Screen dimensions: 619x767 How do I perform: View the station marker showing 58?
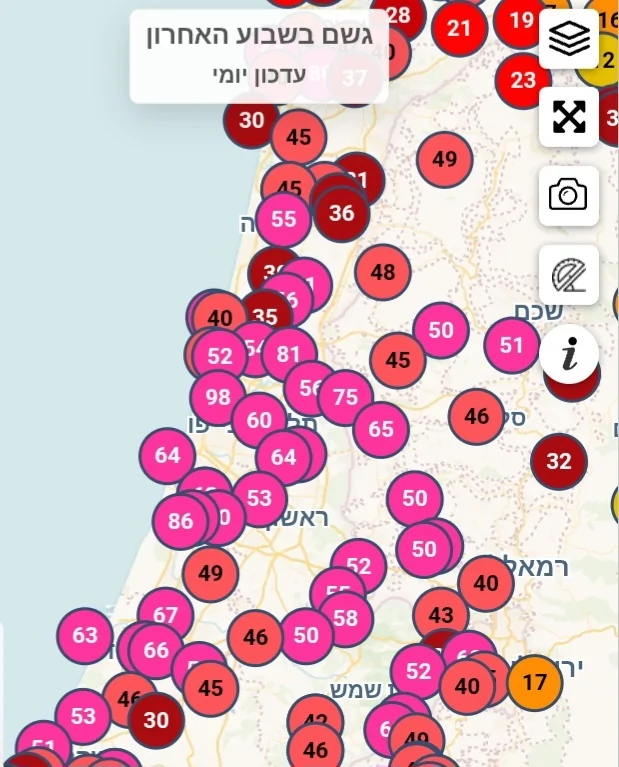click(x=345, y=618)
